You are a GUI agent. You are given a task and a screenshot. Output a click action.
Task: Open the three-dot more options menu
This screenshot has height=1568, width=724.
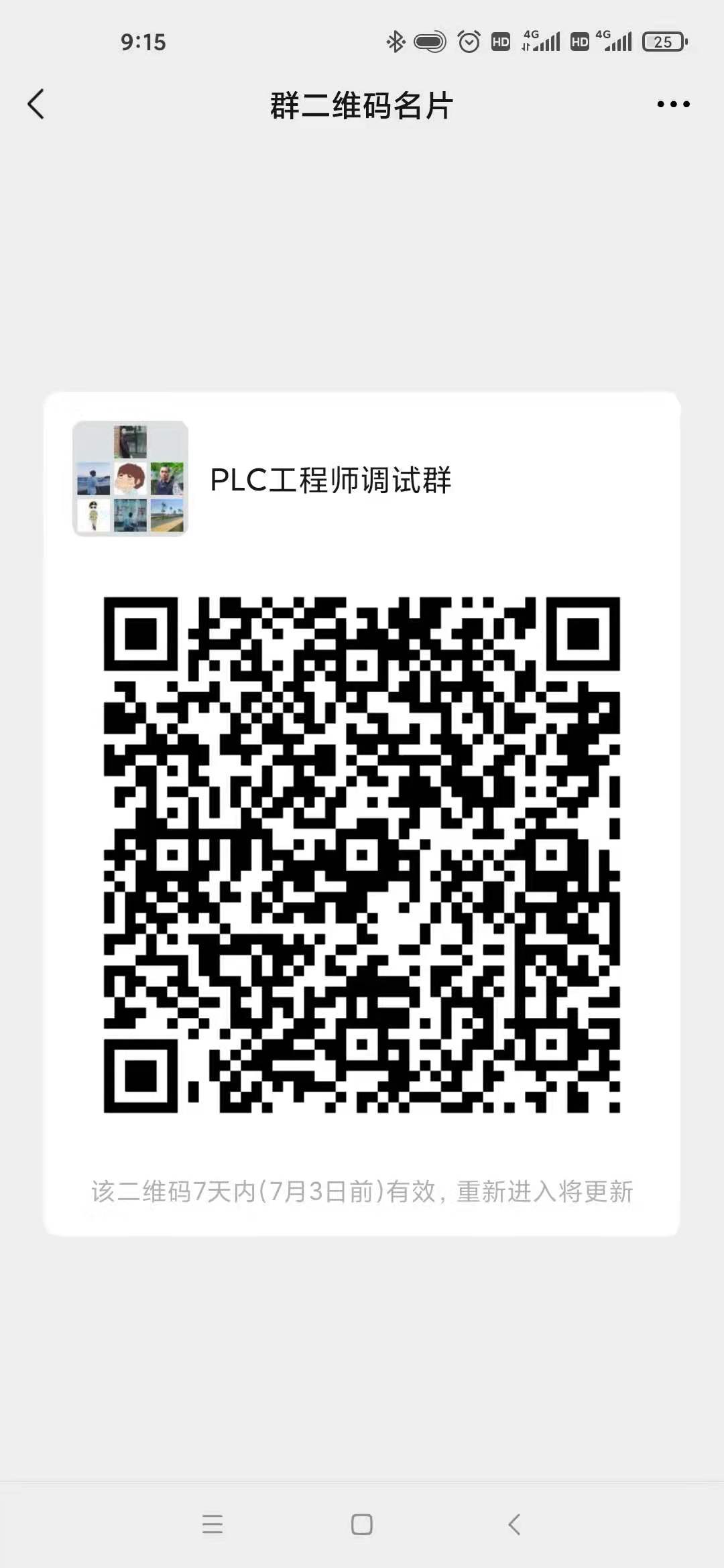click(x=673, y=105)
